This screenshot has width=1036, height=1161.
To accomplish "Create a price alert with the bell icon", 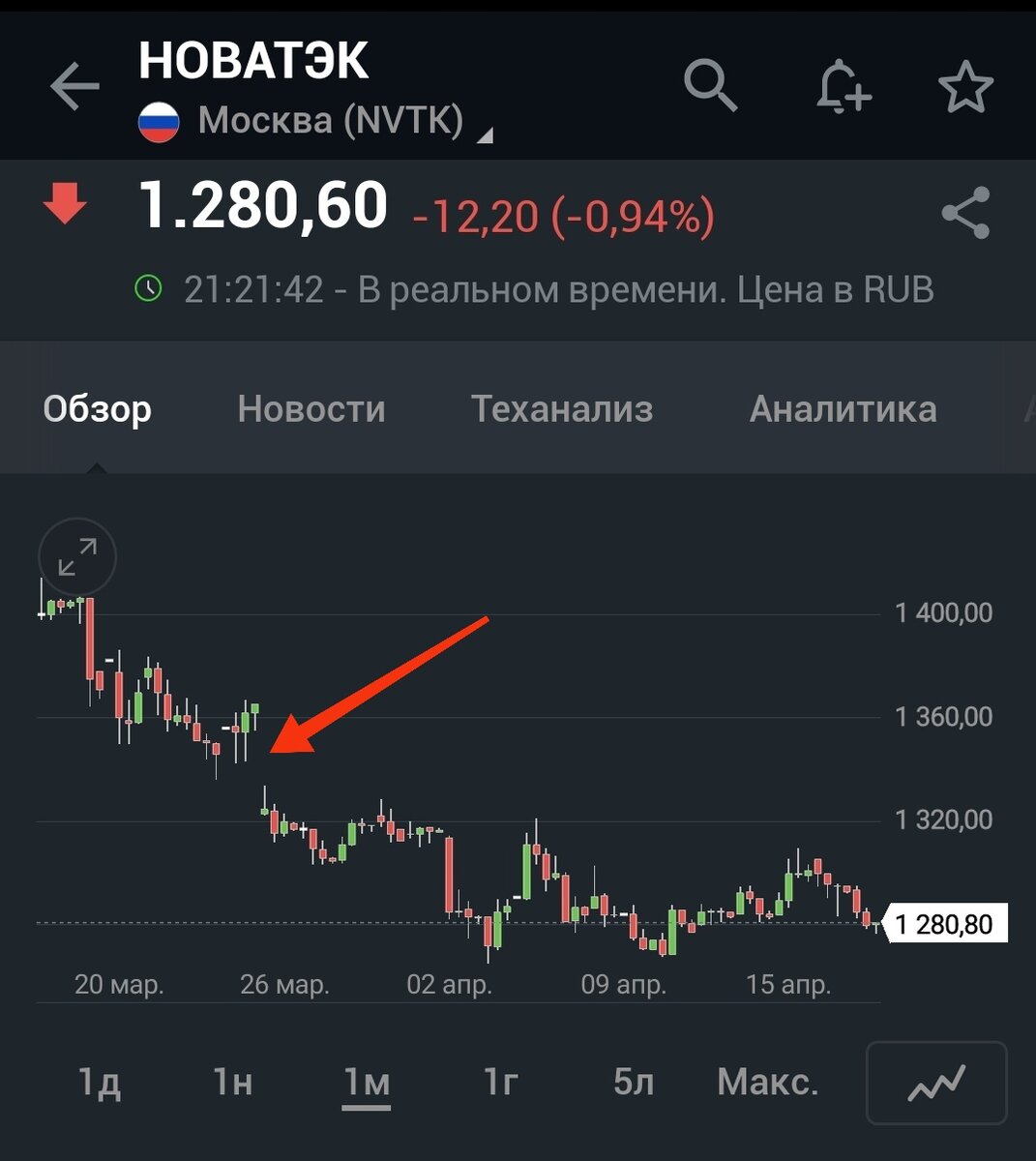I will point(842,86).
